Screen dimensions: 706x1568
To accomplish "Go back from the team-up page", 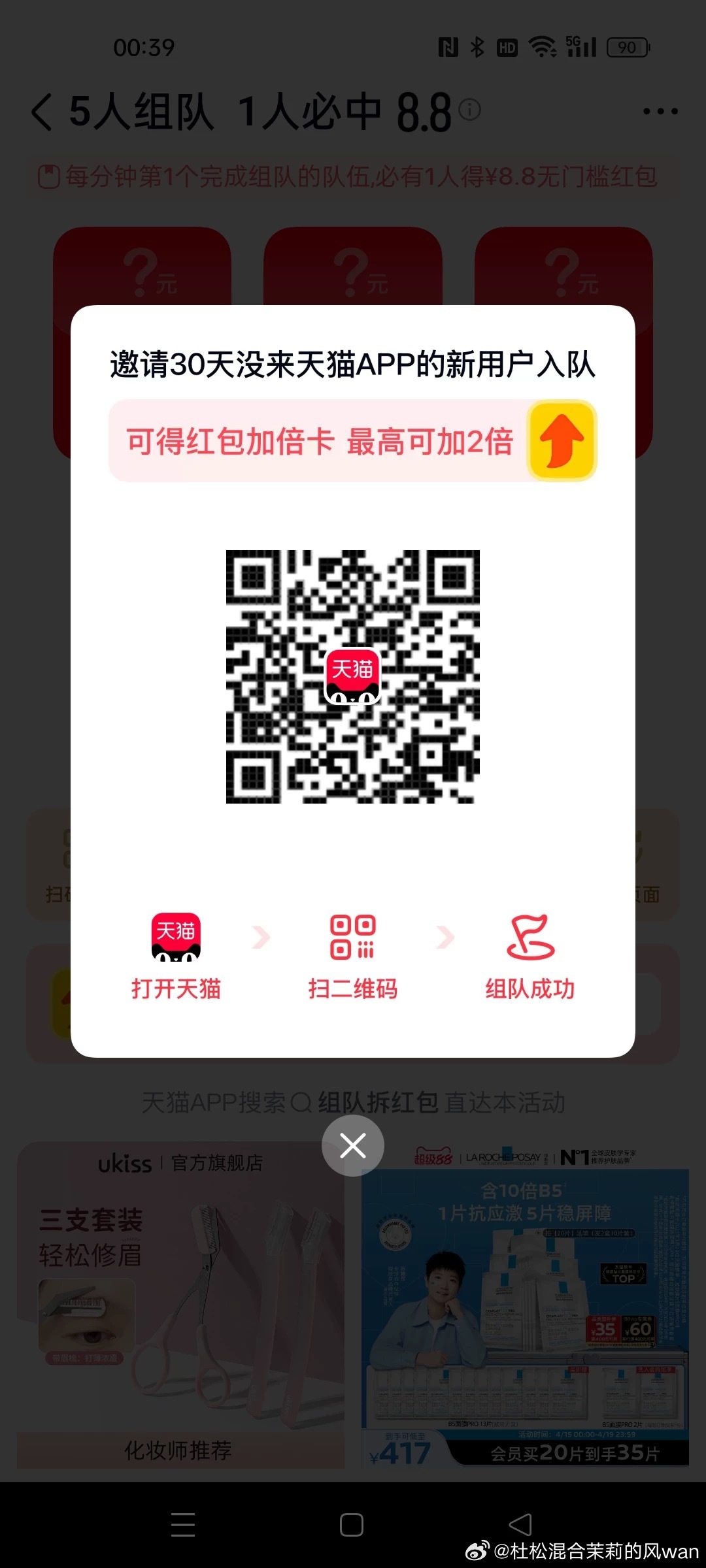I will 42,112.
